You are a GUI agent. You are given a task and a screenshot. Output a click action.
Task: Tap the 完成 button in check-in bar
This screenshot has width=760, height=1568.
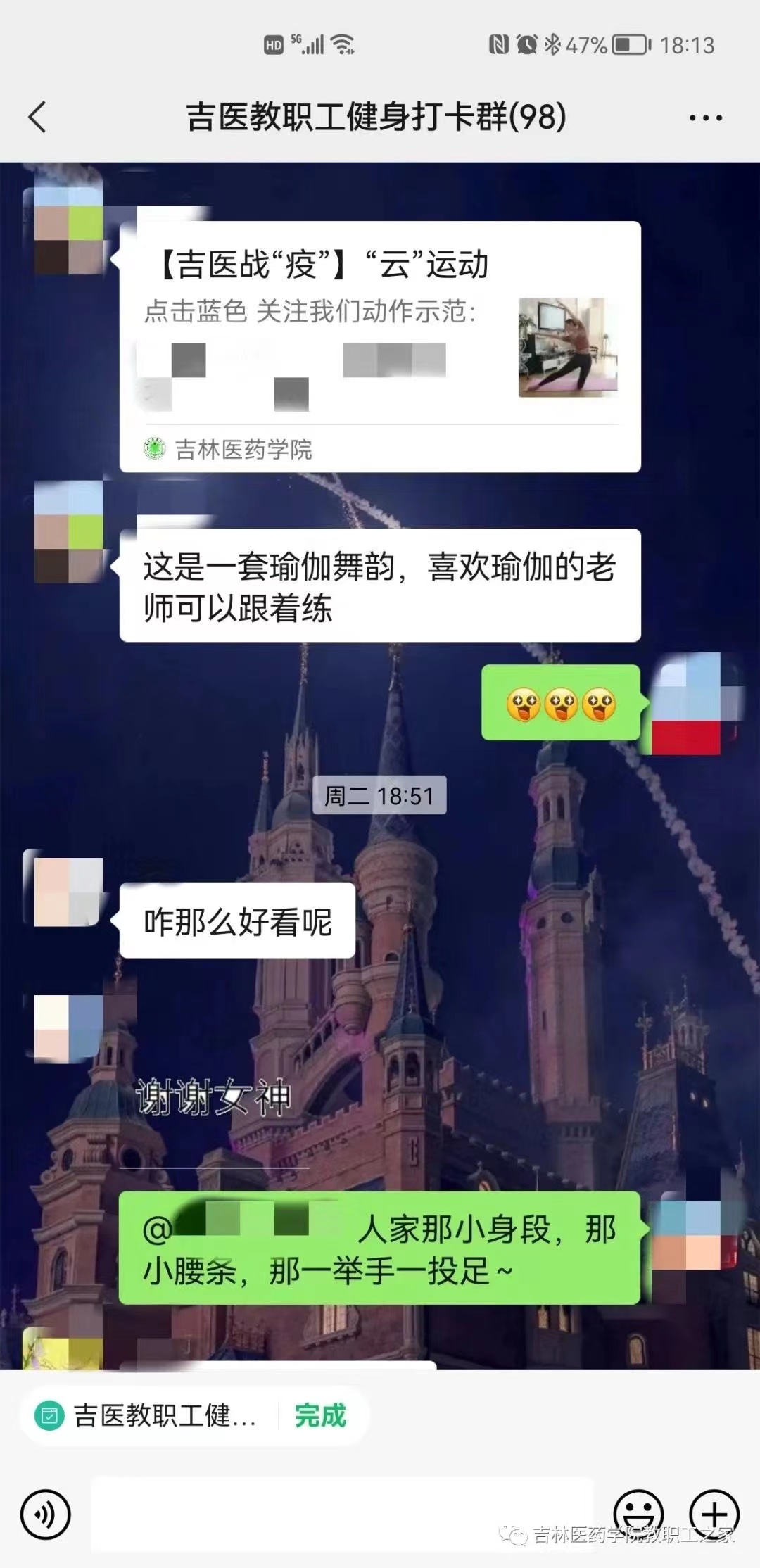[320, 1415]
